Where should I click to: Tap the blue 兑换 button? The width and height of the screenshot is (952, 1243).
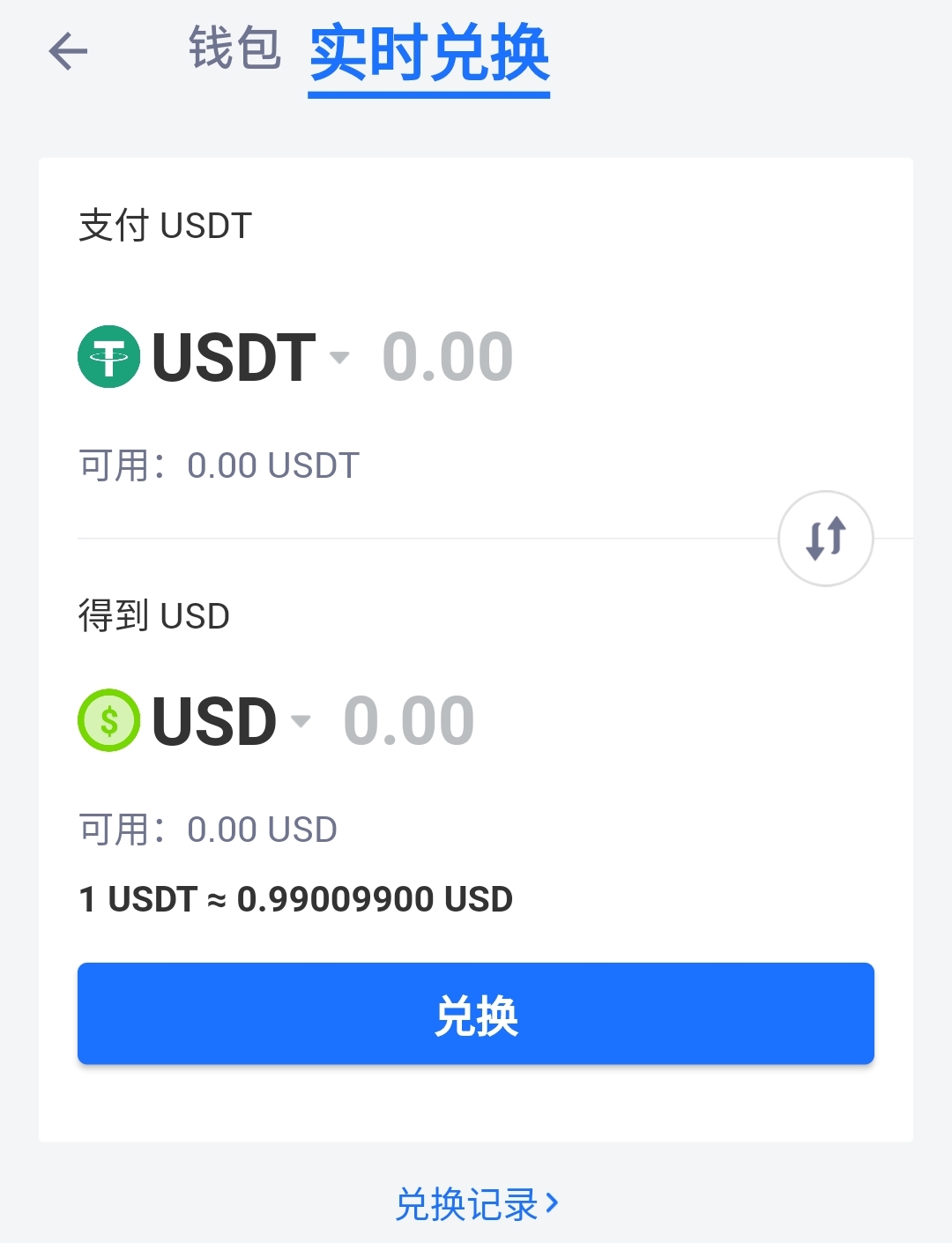click(x=476, y=1014)
